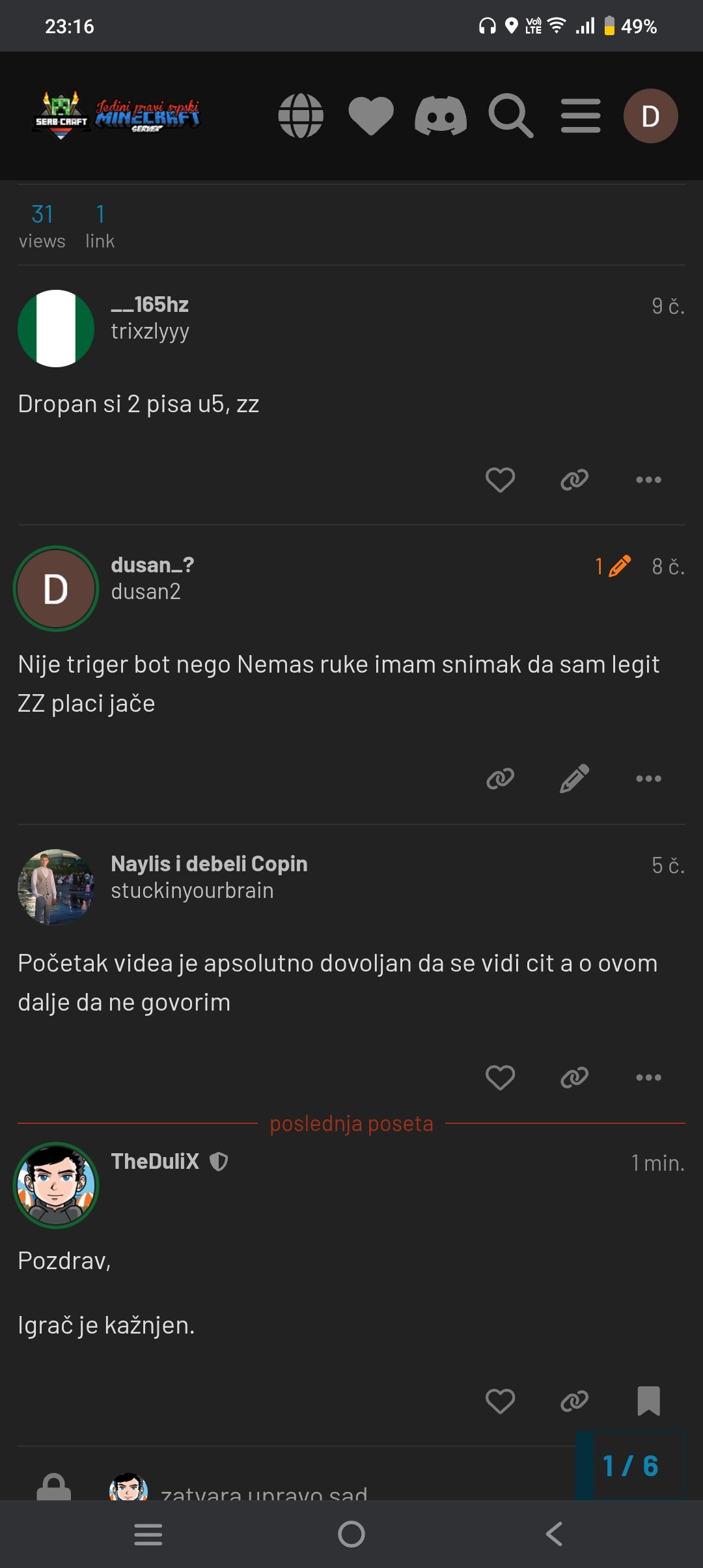Edit dusan2's post with the pencil
This screenshot has height=1568, width=703.
coord(574,778)
